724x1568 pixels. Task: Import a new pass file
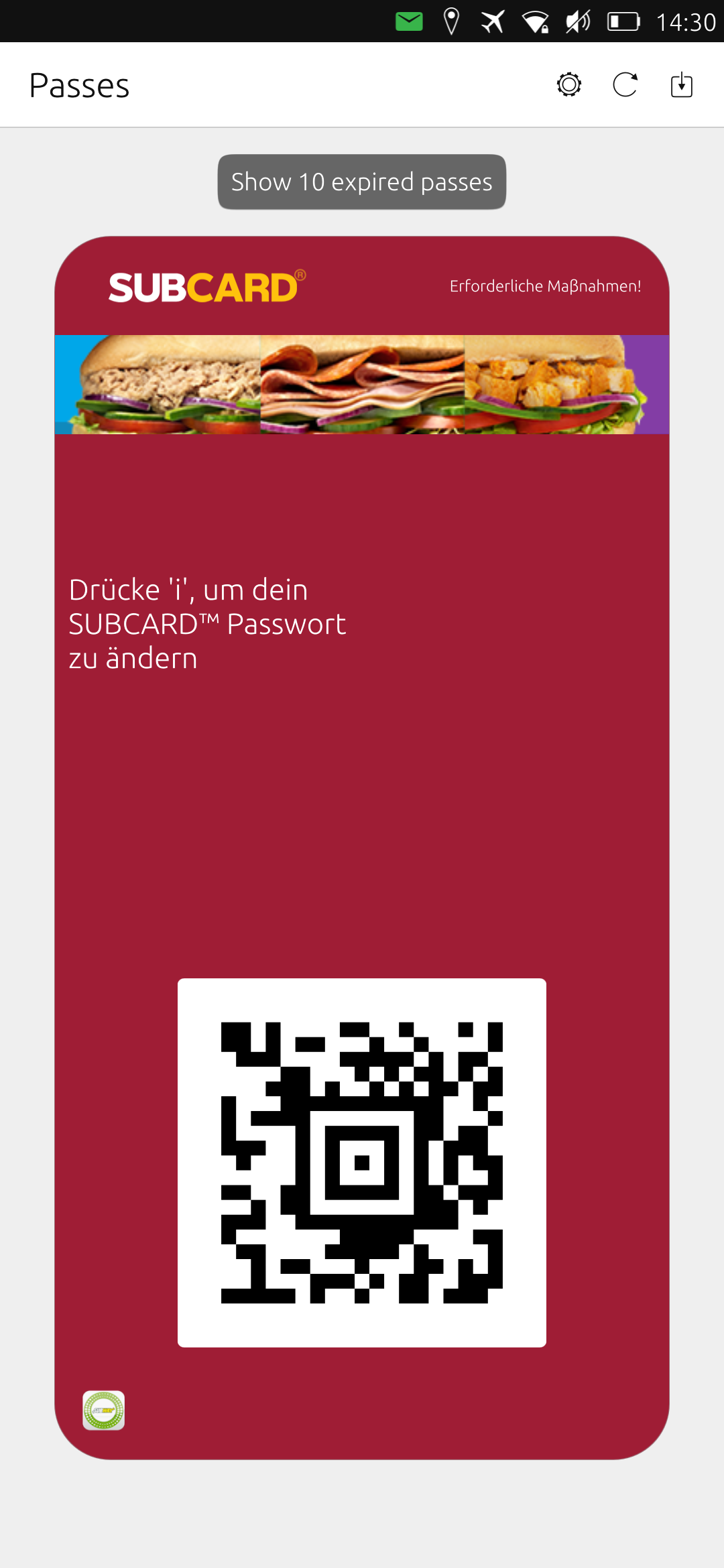[x=682, y=85]
